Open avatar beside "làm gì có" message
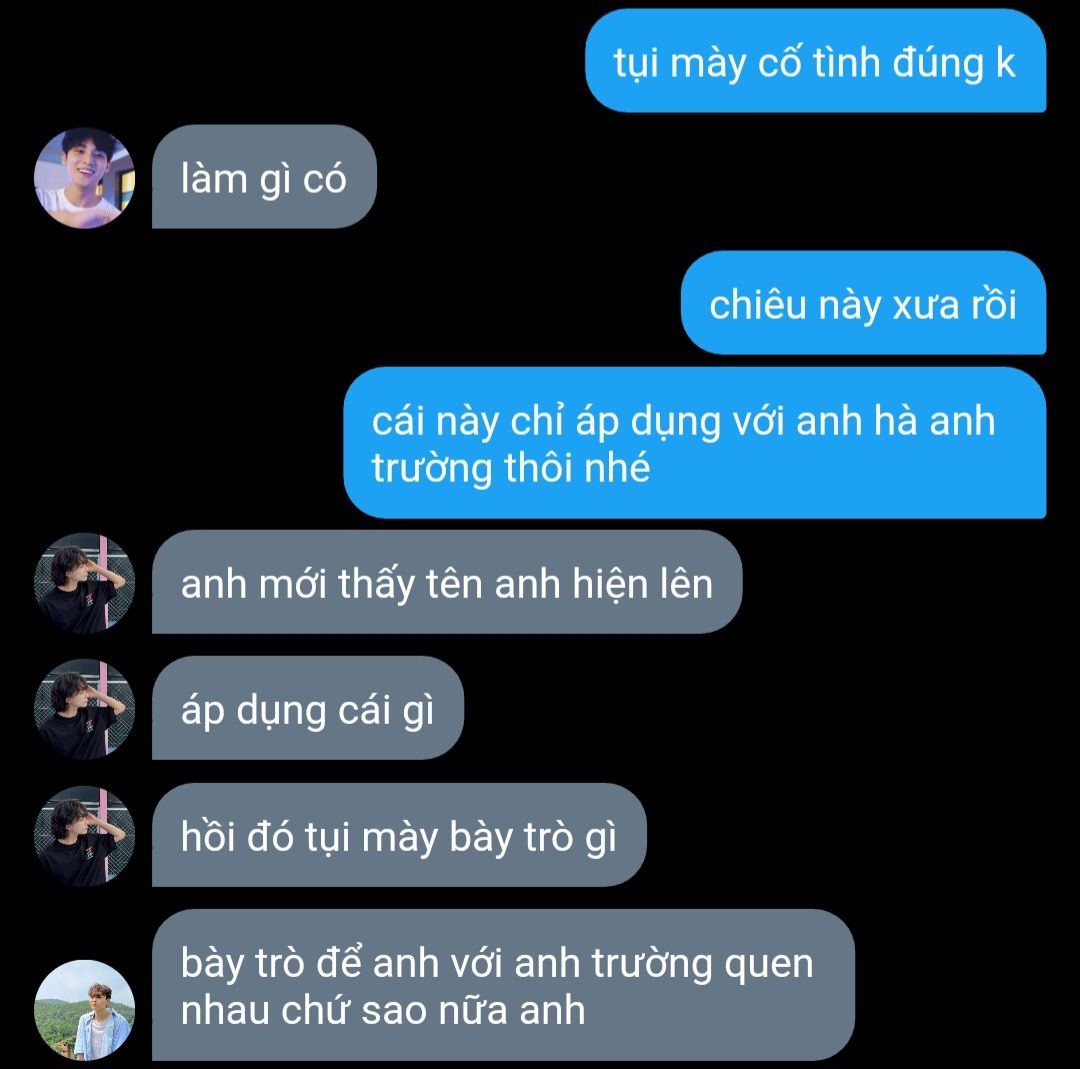1080x1069 pixels. tap(84, 178)
